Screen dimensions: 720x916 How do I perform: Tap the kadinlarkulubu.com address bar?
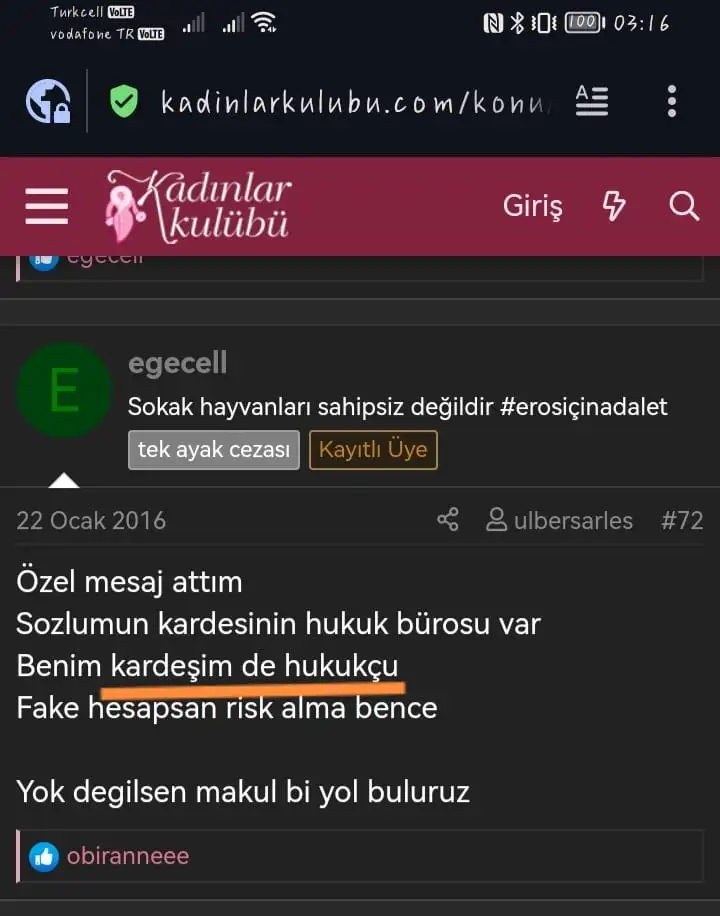click(x=340, y=101)
